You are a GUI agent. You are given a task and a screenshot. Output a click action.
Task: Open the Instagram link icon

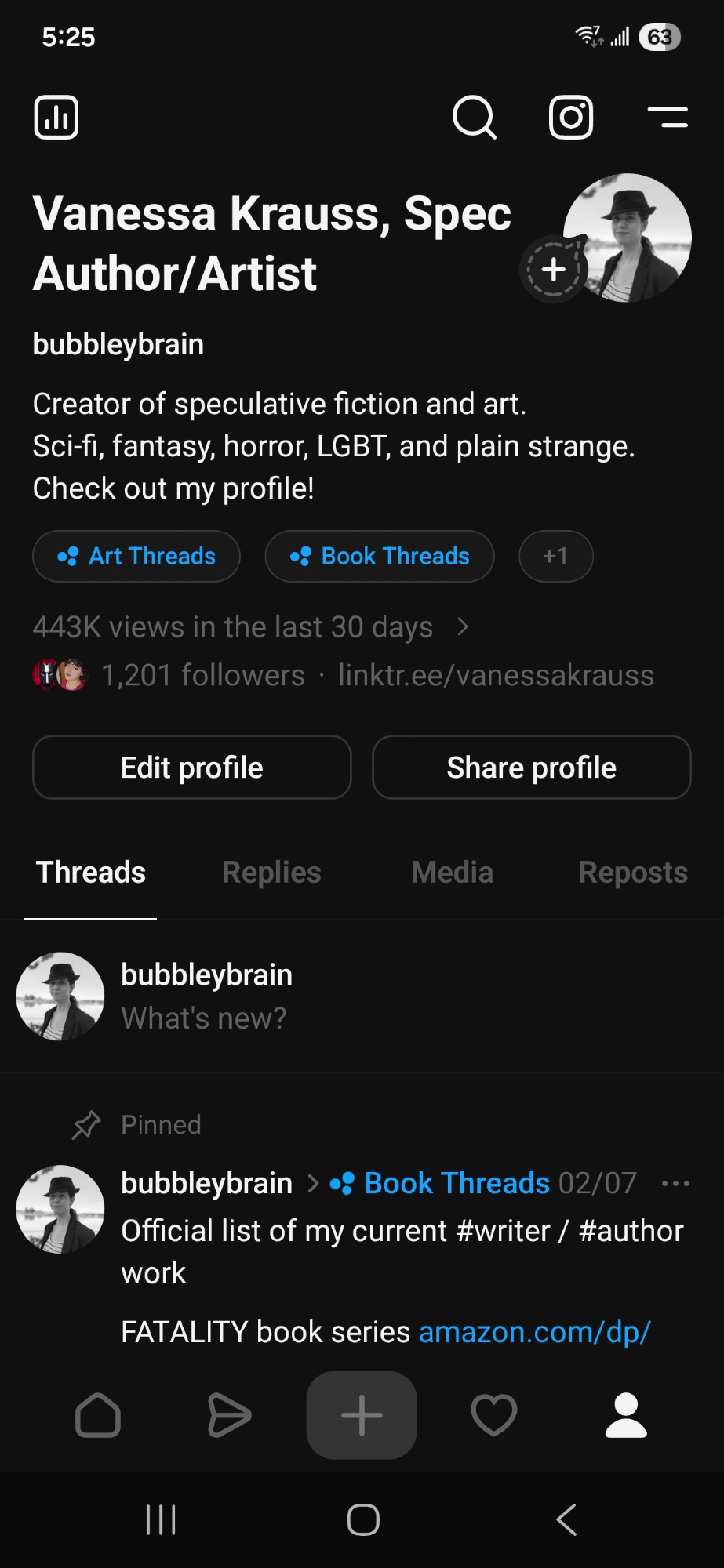click(x=570, y=118)
